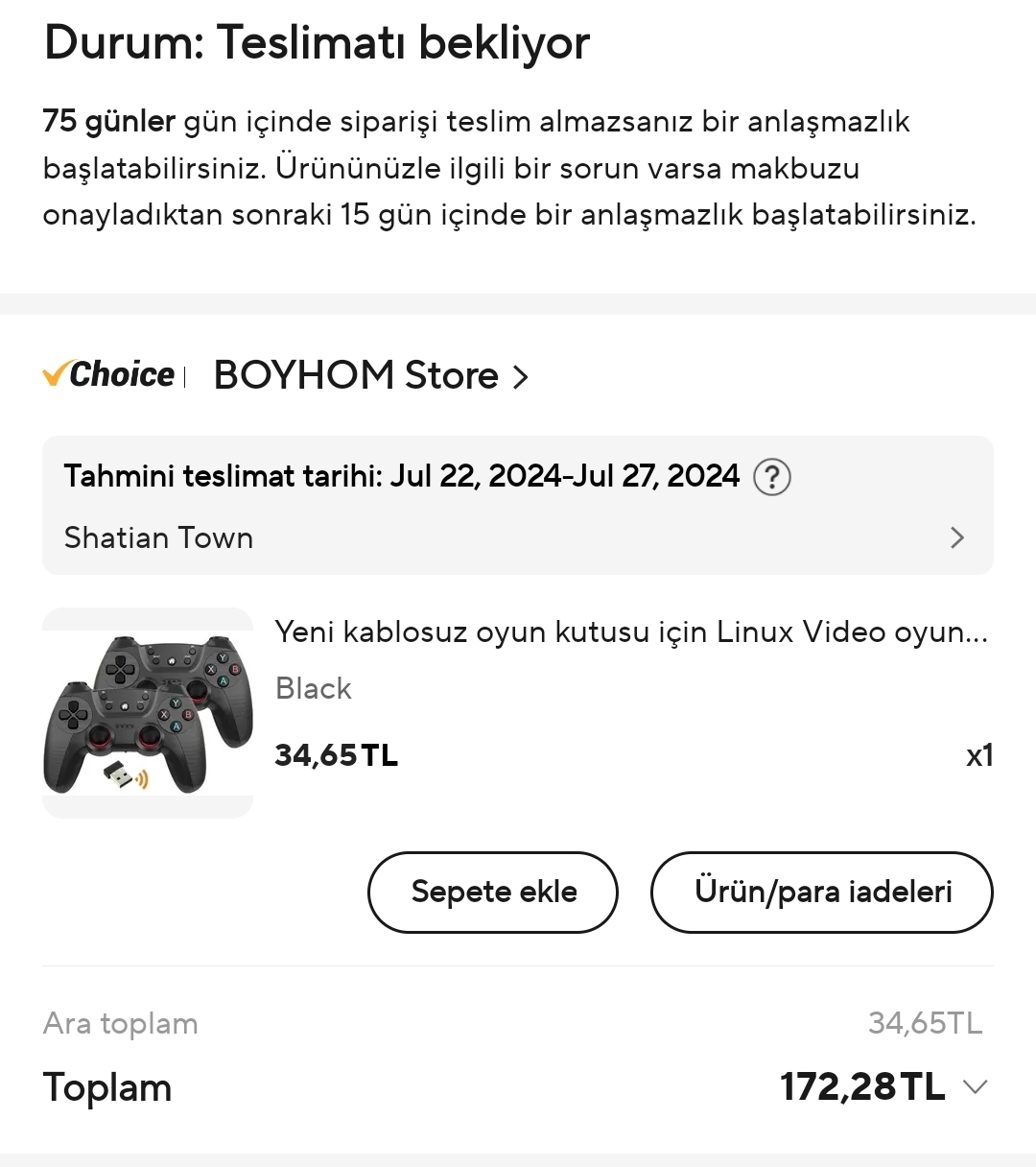Open Shatian Town shipment tracking details
Viewport: 1036px width, 1167px height.
click(x=516, y=537)
